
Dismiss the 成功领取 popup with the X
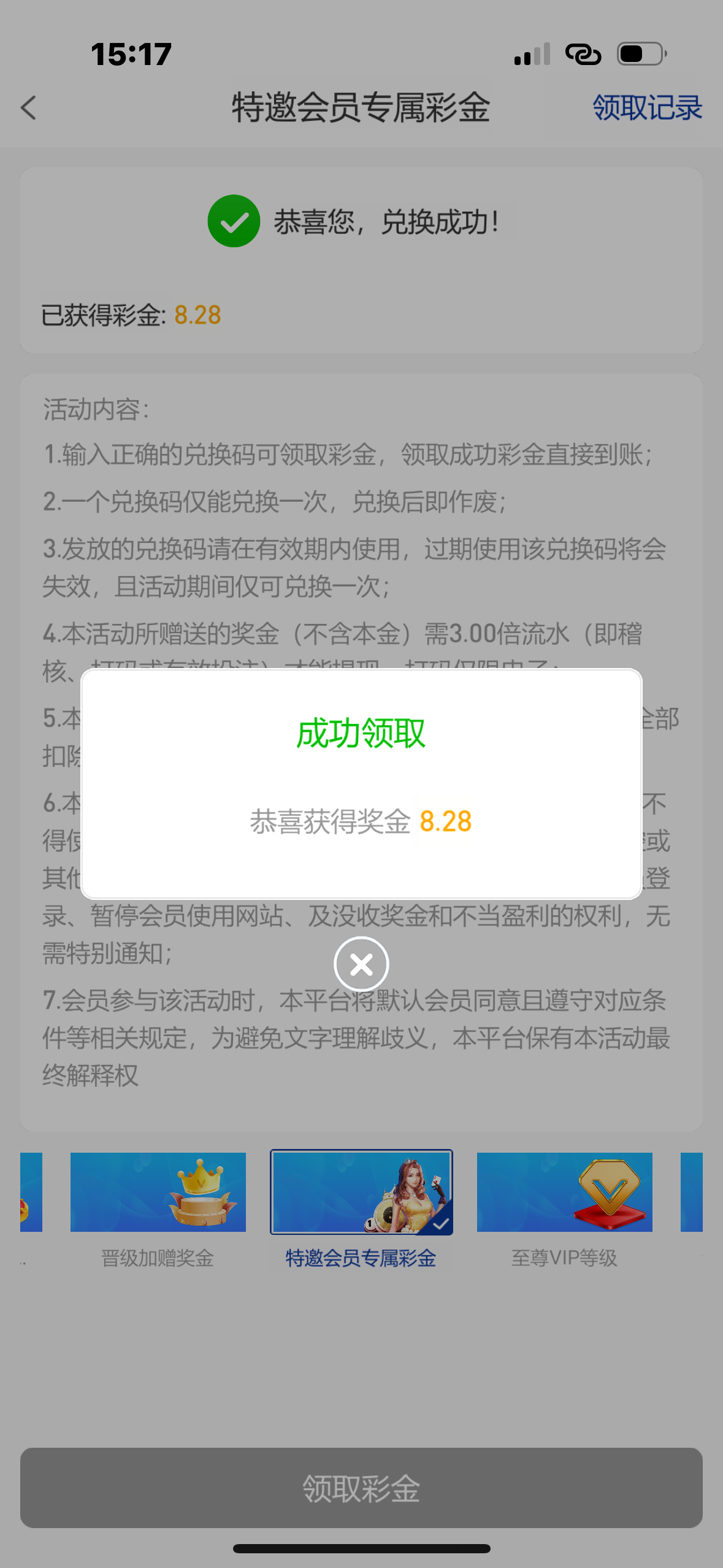(x=361, y=964)
